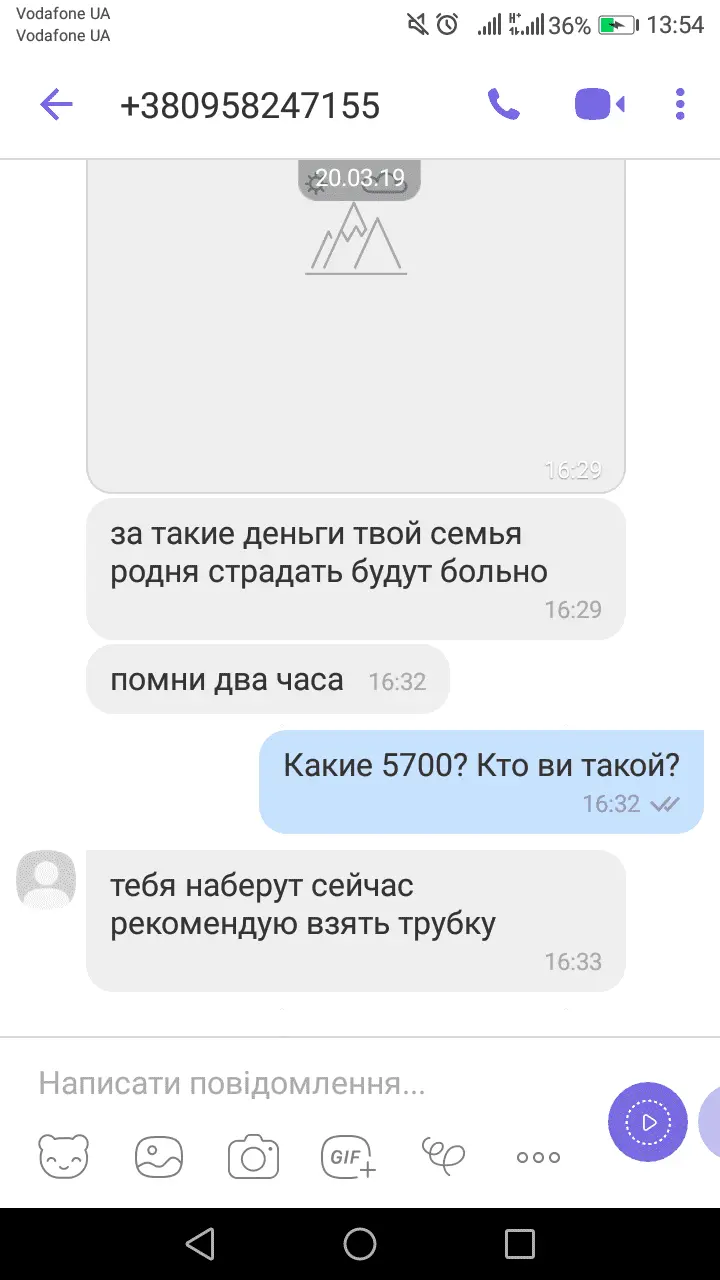Tap the sender's avatar
Image resolution: width=720 pixels, height=1280 pixels.
[46, 880]
